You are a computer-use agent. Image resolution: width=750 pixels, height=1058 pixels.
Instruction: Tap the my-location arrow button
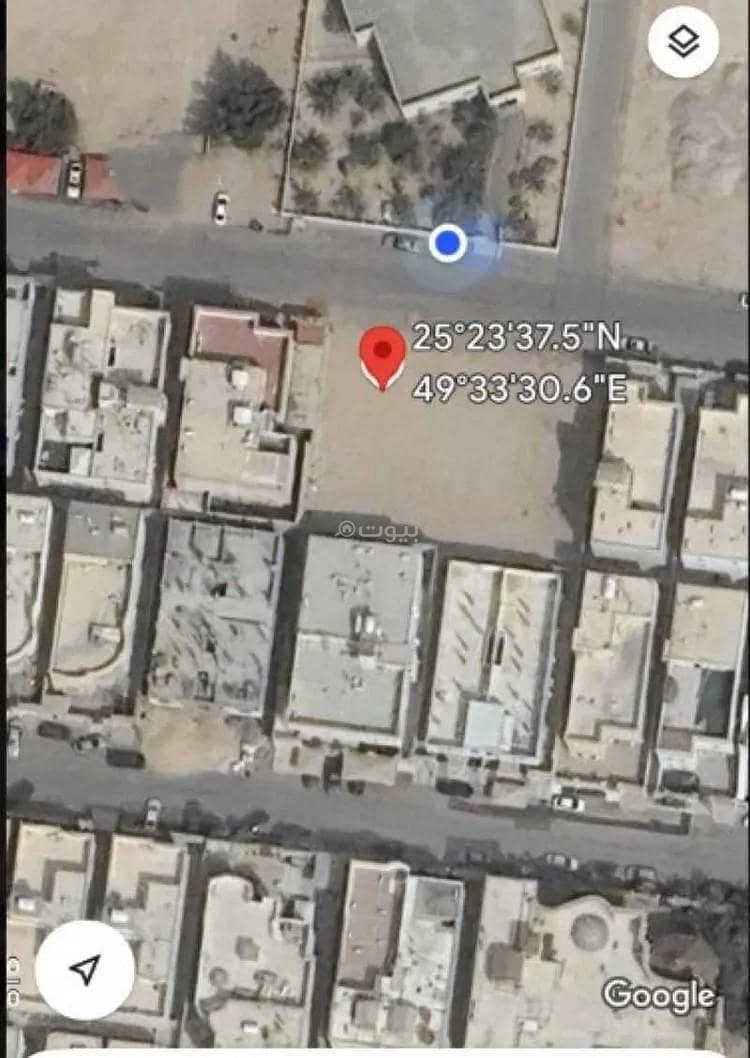(x=85, y=969)
